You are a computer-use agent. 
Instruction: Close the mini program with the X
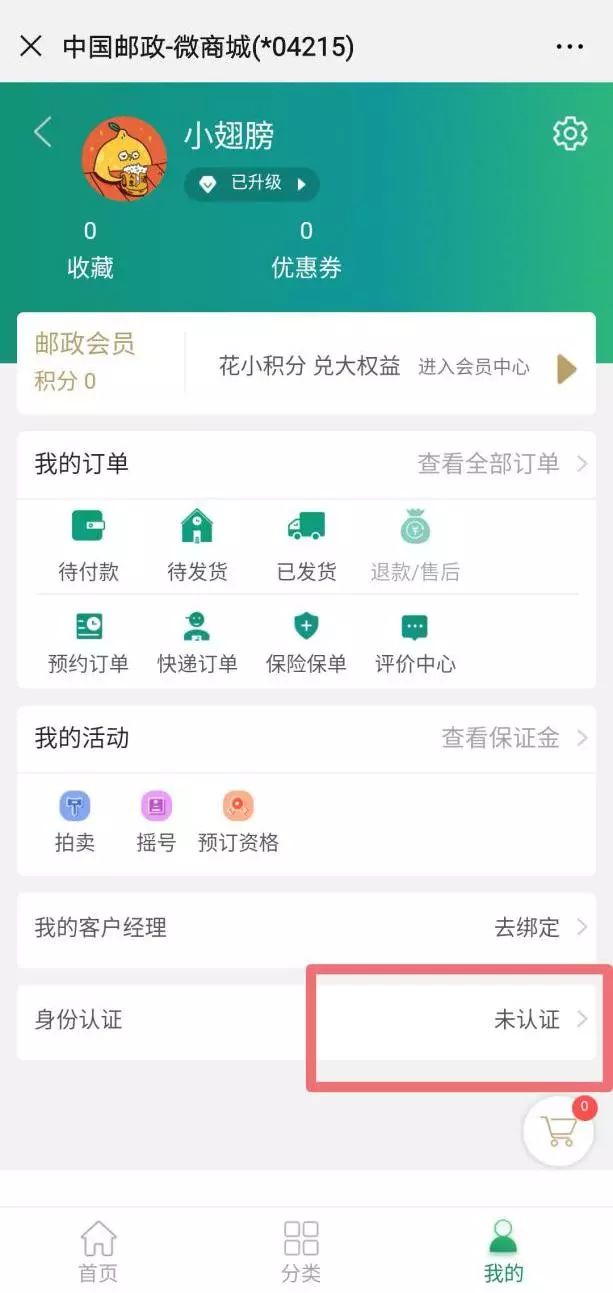point(31,46)
